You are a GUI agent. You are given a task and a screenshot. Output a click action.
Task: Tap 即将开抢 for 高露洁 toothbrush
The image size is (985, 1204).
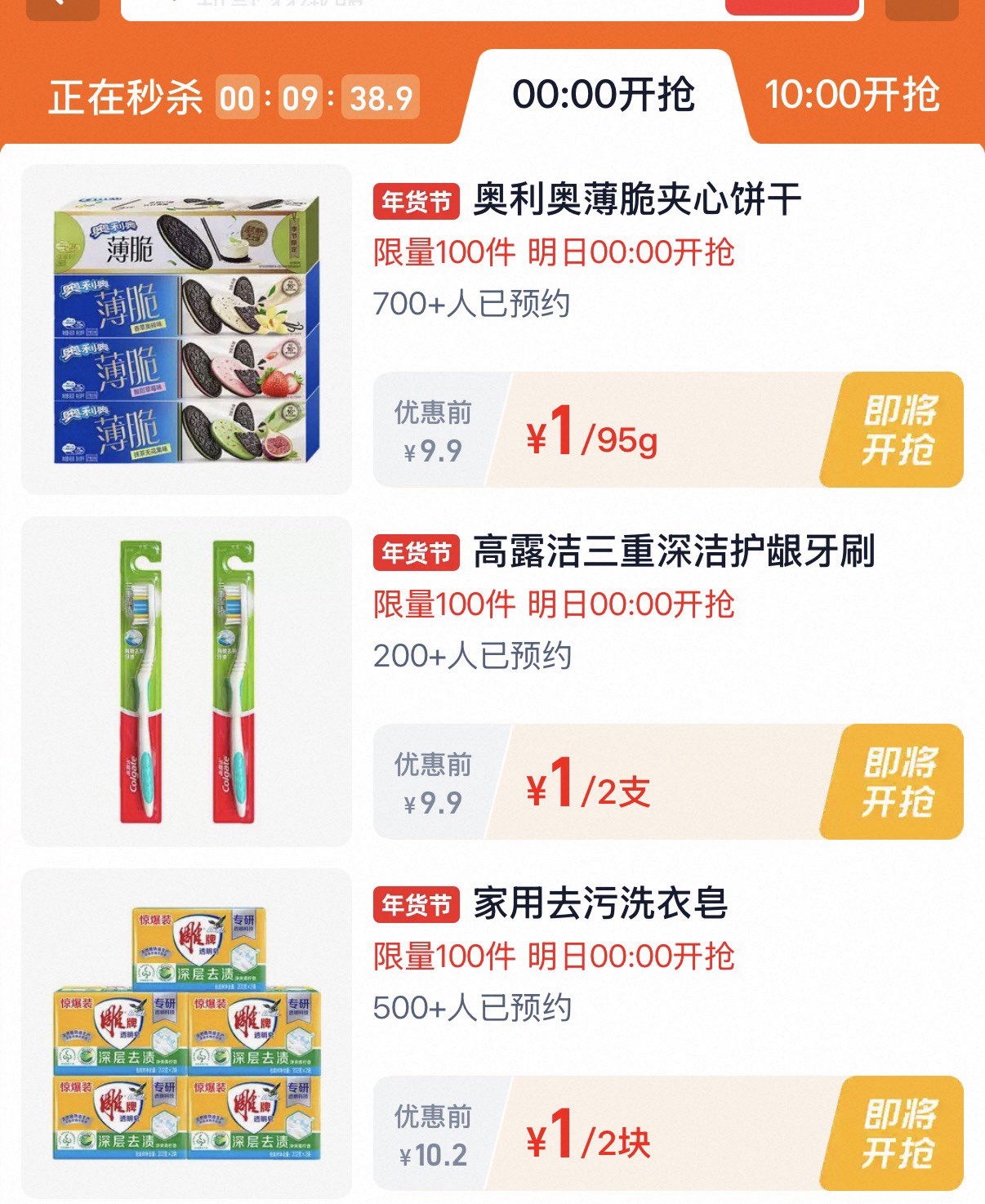(x=897, y=782)
